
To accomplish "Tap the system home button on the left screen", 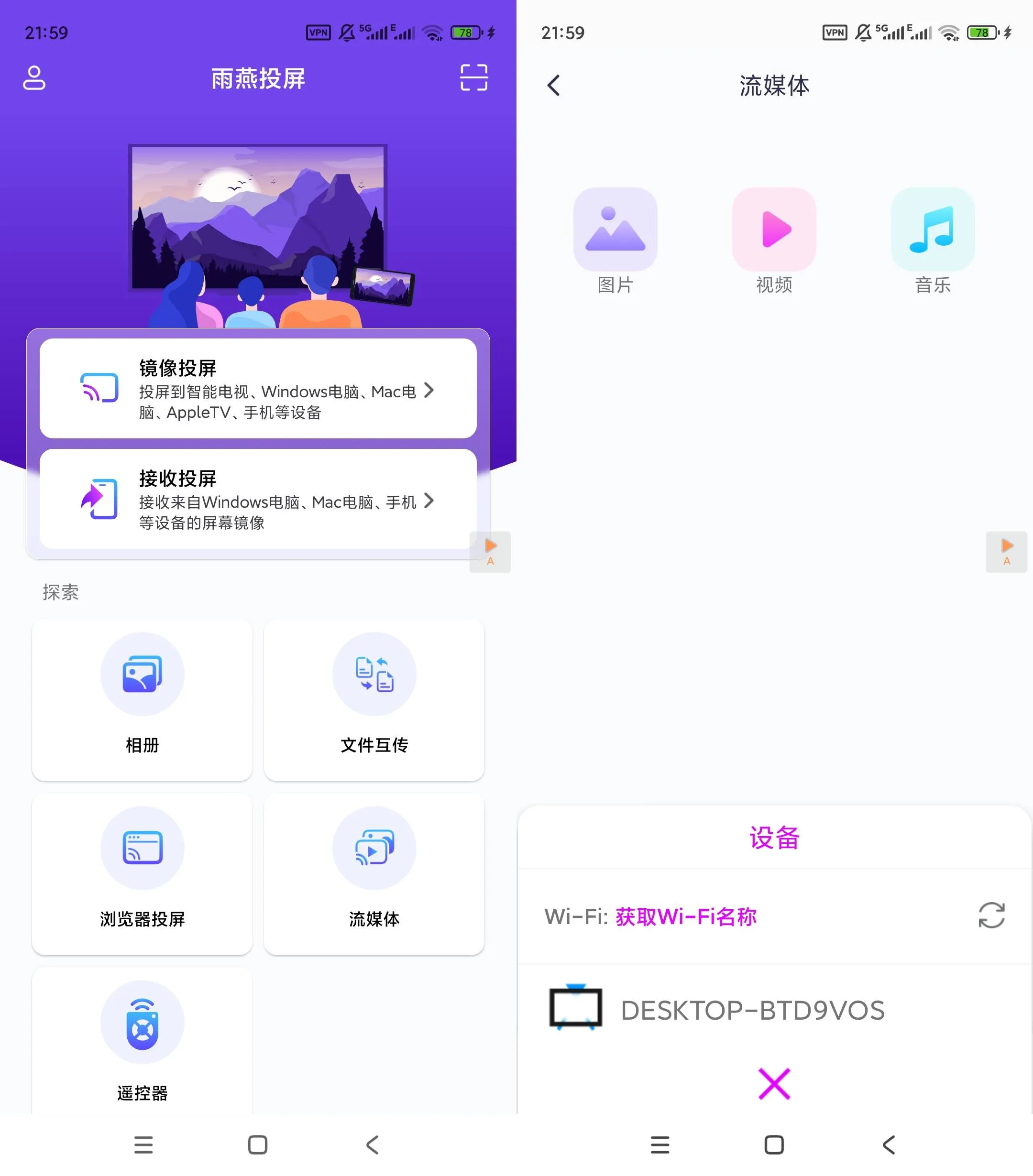I will [x=257, y=1145].
